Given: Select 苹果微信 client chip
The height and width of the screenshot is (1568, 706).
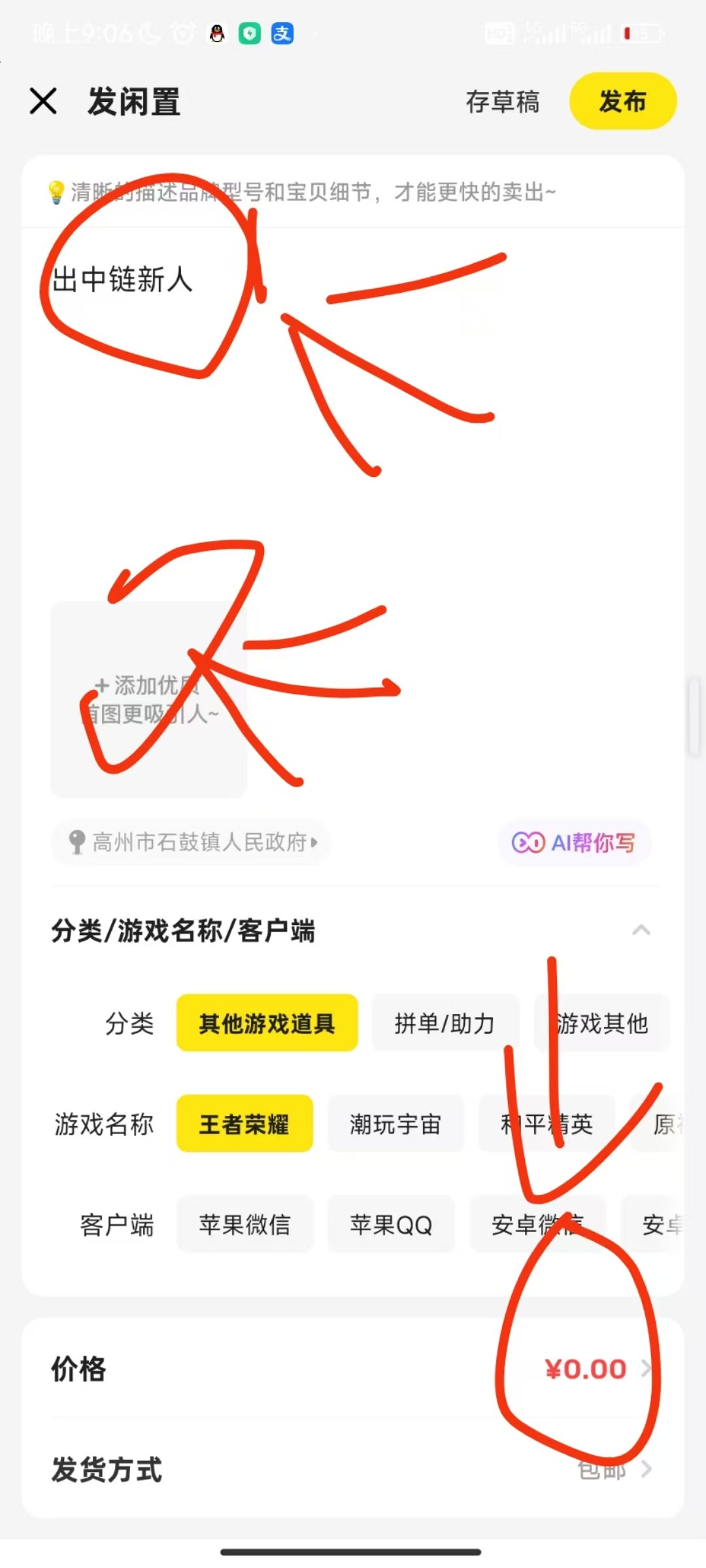Looking at the screenshot, I should click(x=244, y=1224).
